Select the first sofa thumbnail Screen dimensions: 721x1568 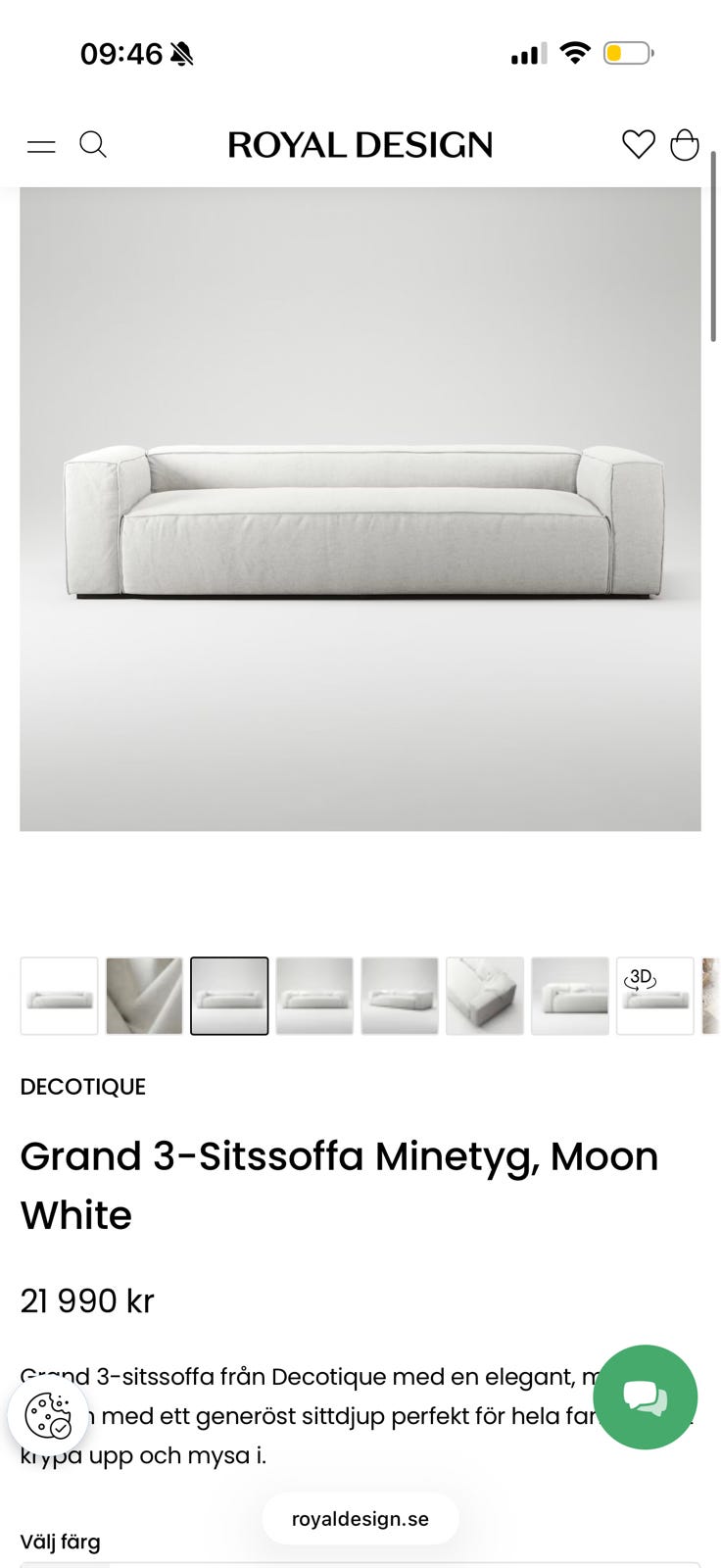click(59, 996)
